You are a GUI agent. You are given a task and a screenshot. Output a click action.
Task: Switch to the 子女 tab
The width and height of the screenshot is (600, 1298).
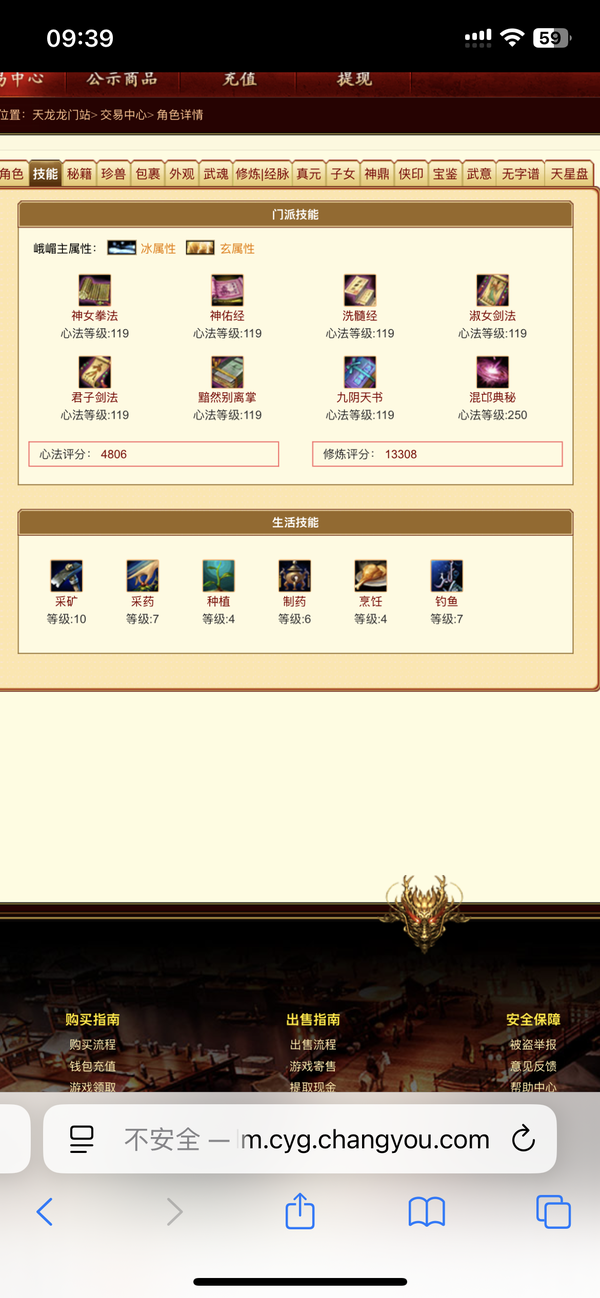343,174
